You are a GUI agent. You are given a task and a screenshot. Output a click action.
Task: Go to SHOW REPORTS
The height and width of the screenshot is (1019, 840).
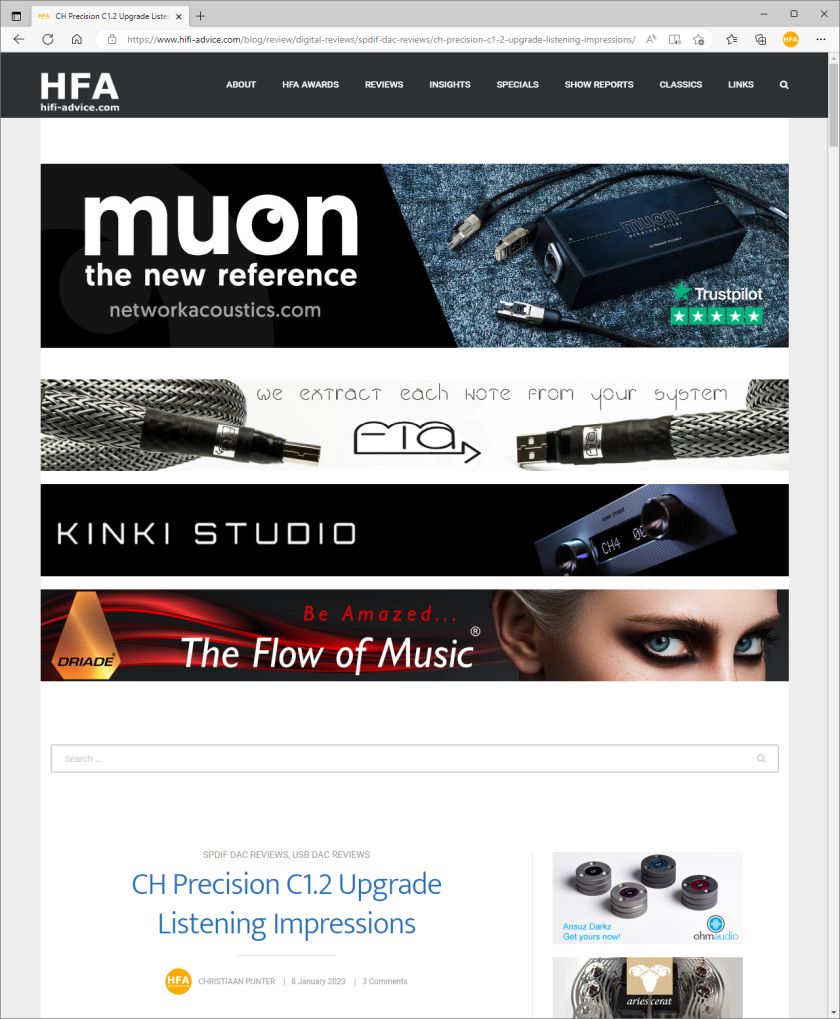[x=599, y=85]
